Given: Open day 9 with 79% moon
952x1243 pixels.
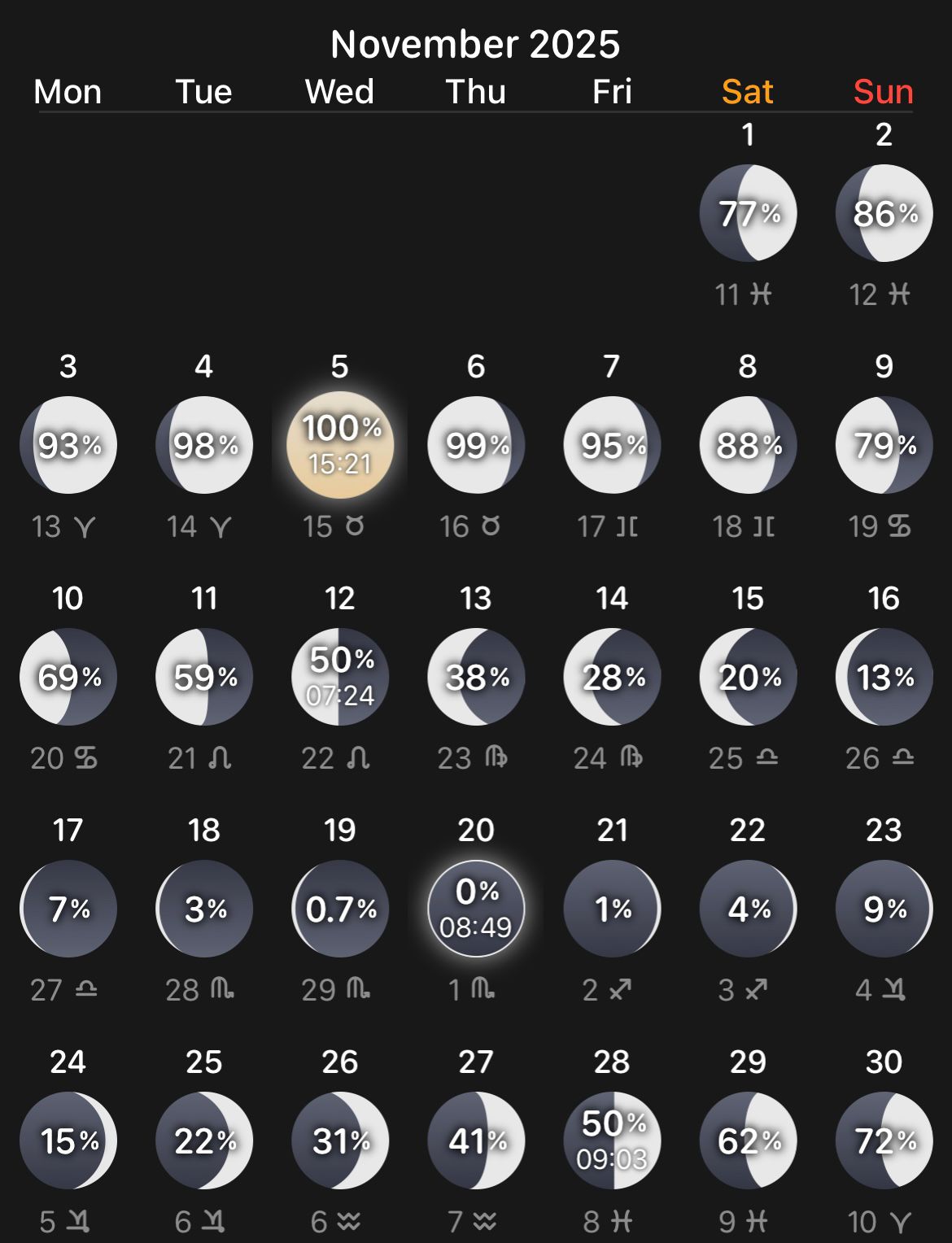Looking at the screenshot, I should tap(884, 445).
